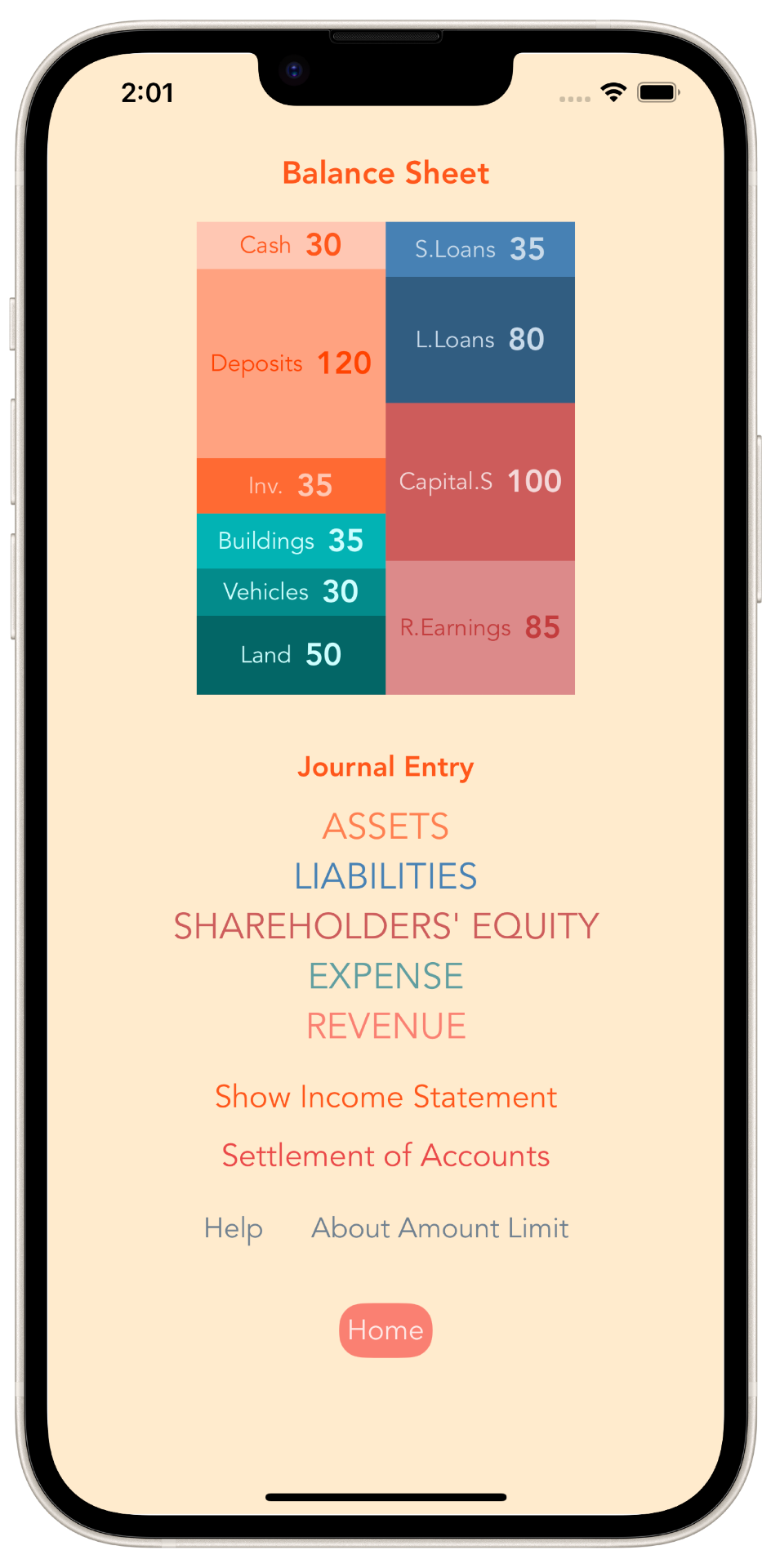The height and width of the screenshot is (1568, 771).
Task: Go back to Home
Action: click(x=385, y=1330)
